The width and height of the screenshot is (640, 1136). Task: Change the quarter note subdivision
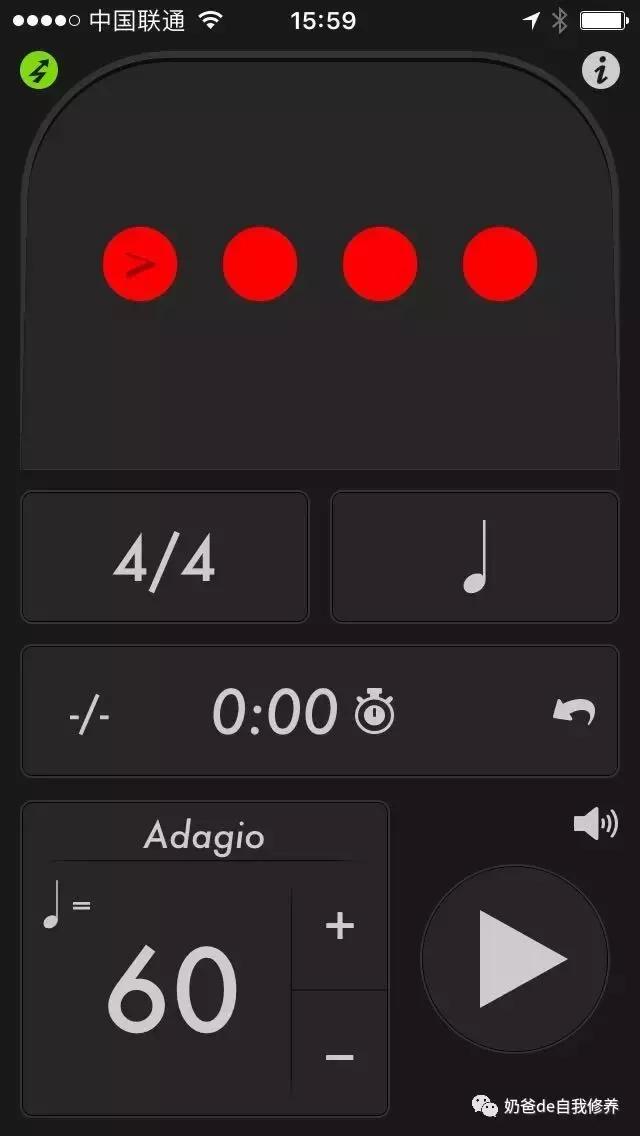475,558
